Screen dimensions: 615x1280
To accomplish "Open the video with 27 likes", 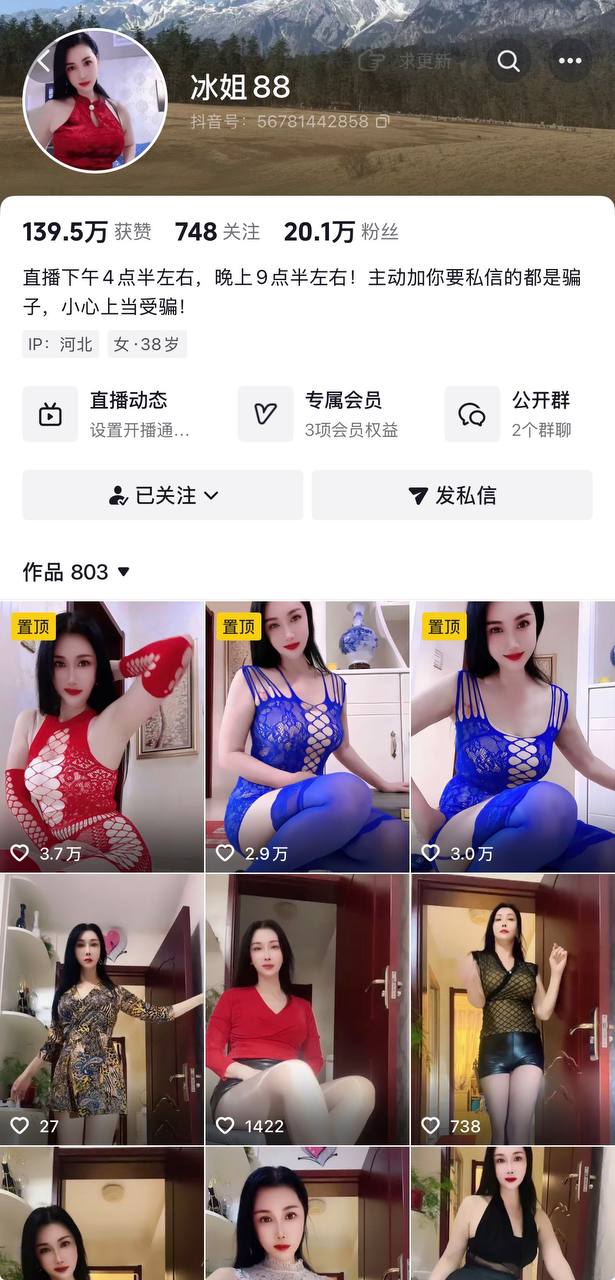I will (102, 1008).
